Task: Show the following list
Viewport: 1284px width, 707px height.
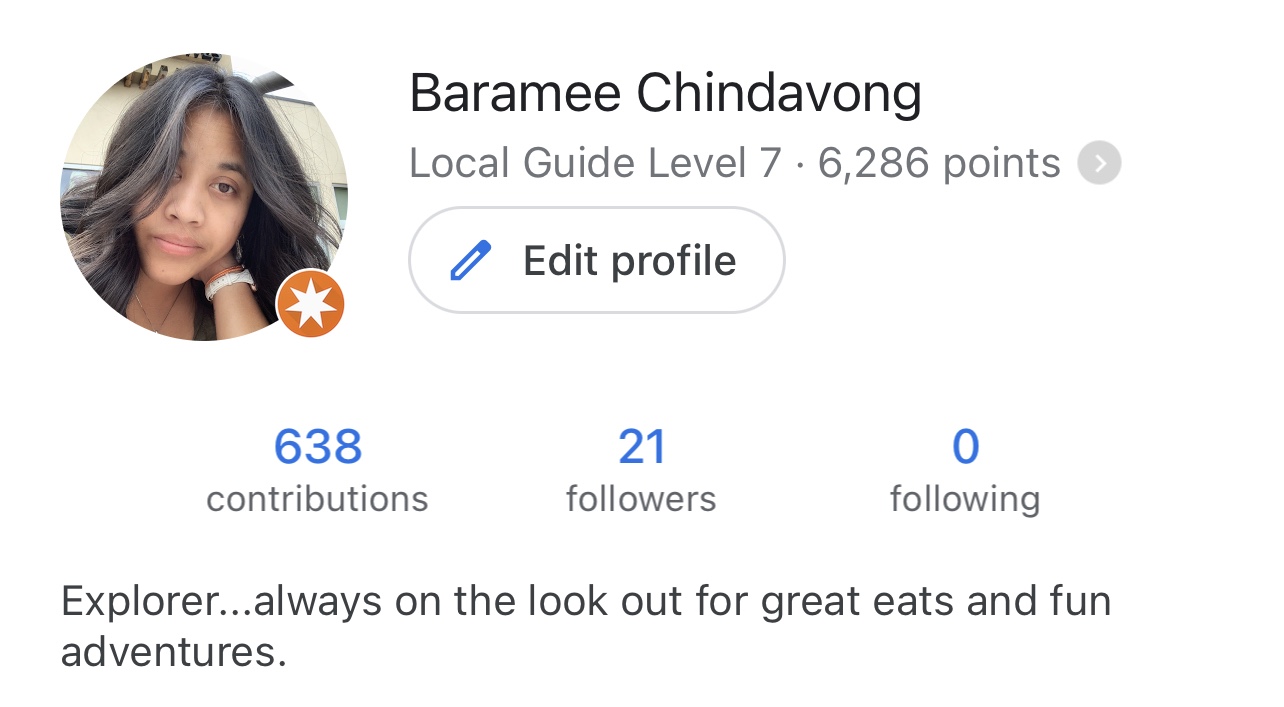Action: pos(964,470)
